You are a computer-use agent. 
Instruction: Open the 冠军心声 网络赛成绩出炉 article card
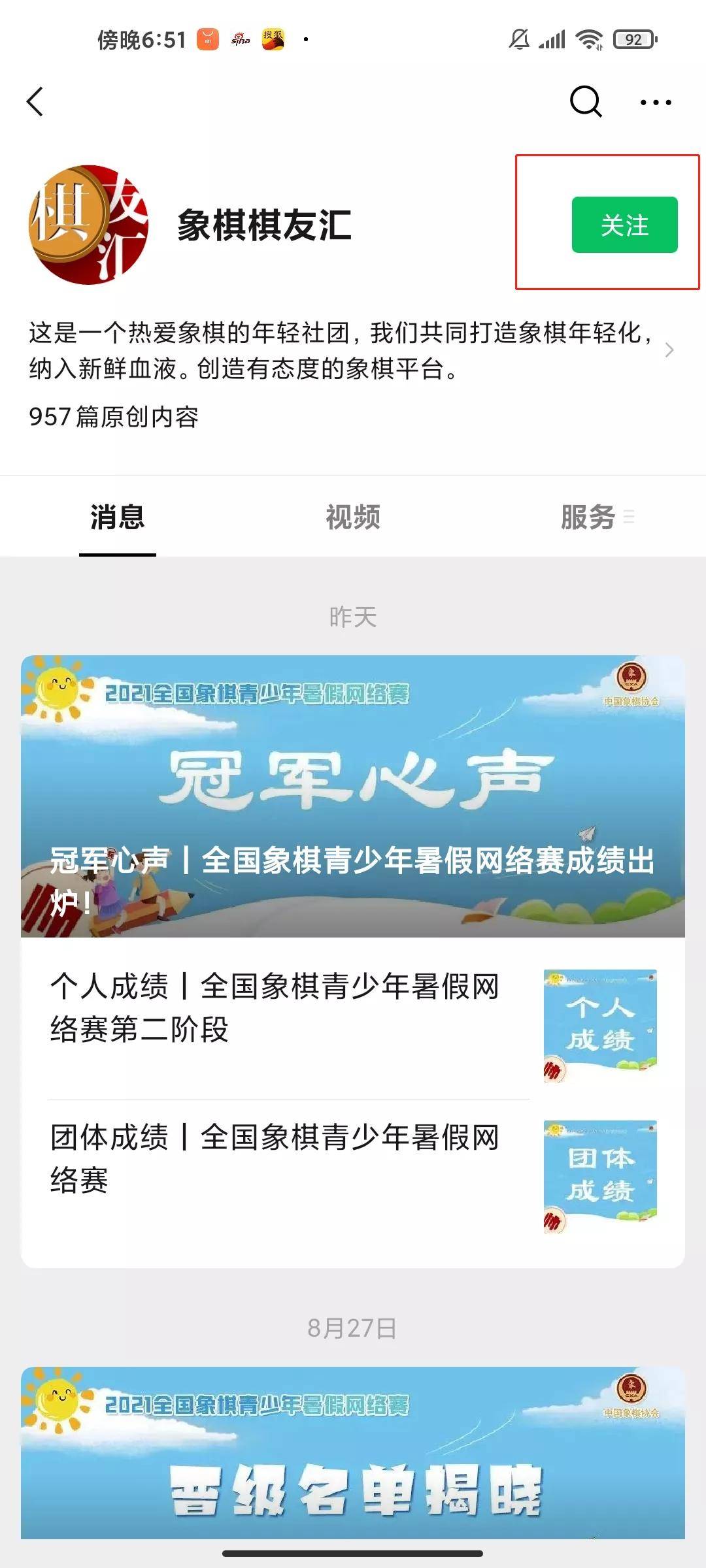pos(353,796)
